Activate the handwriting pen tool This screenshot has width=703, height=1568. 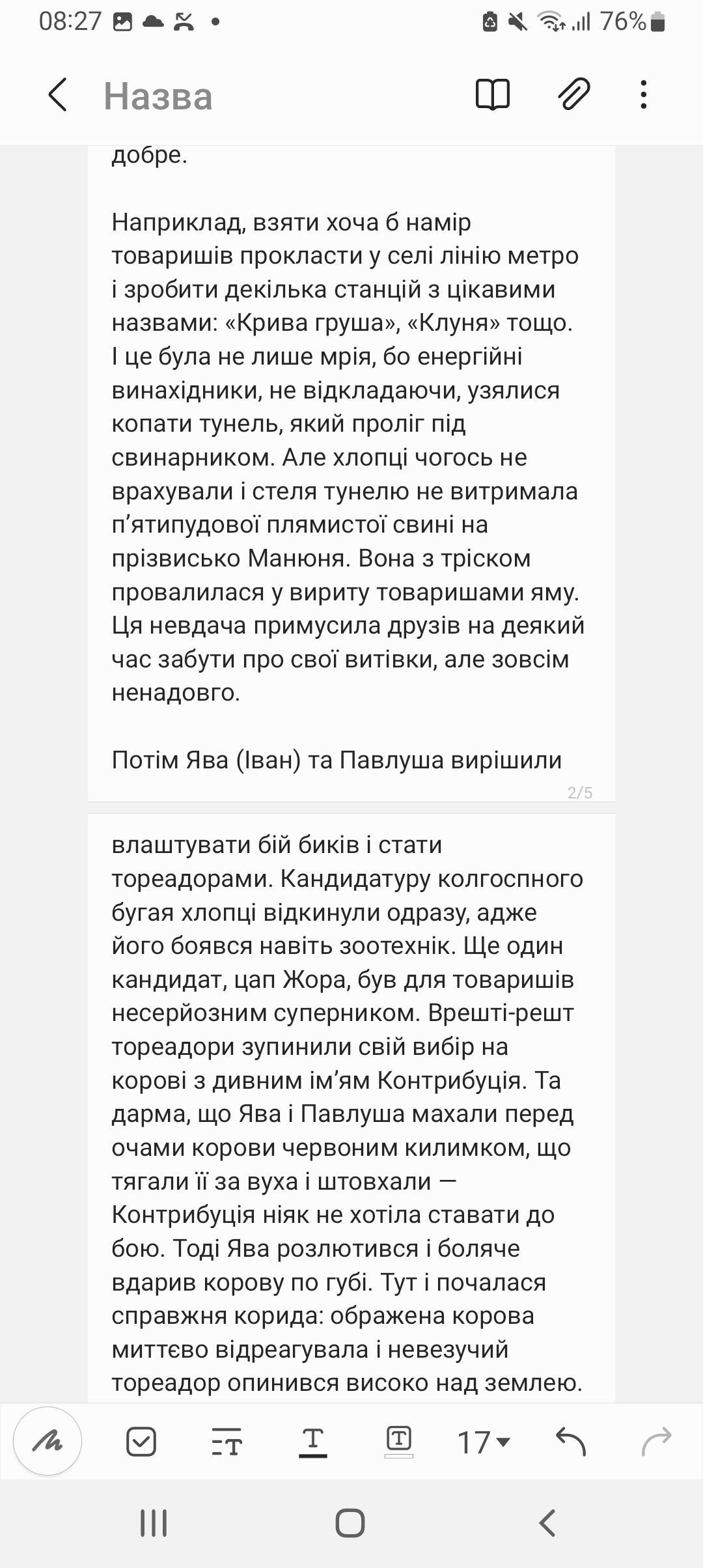pyautogui.click(x=48, y=1441)
